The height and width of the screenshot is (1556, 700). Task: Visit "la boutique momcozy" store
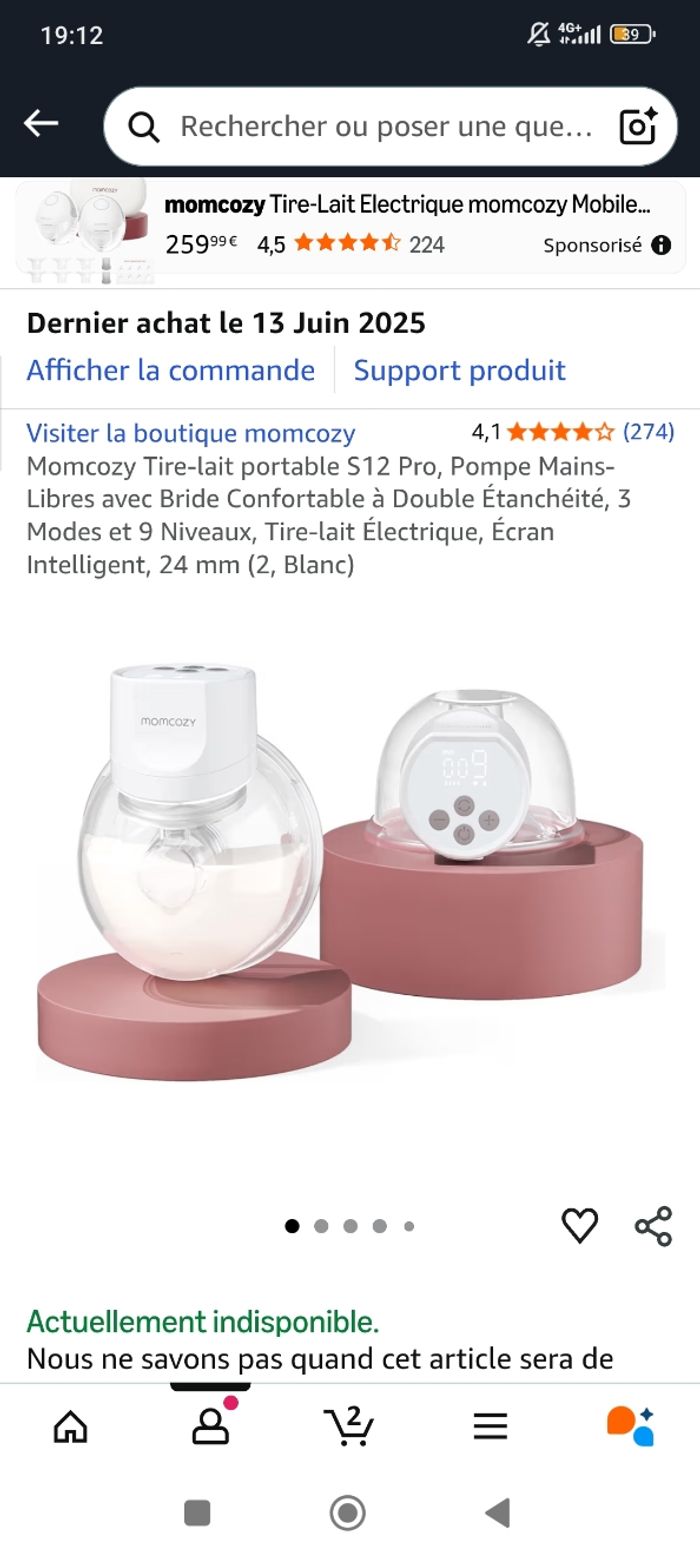pos(190,433)
